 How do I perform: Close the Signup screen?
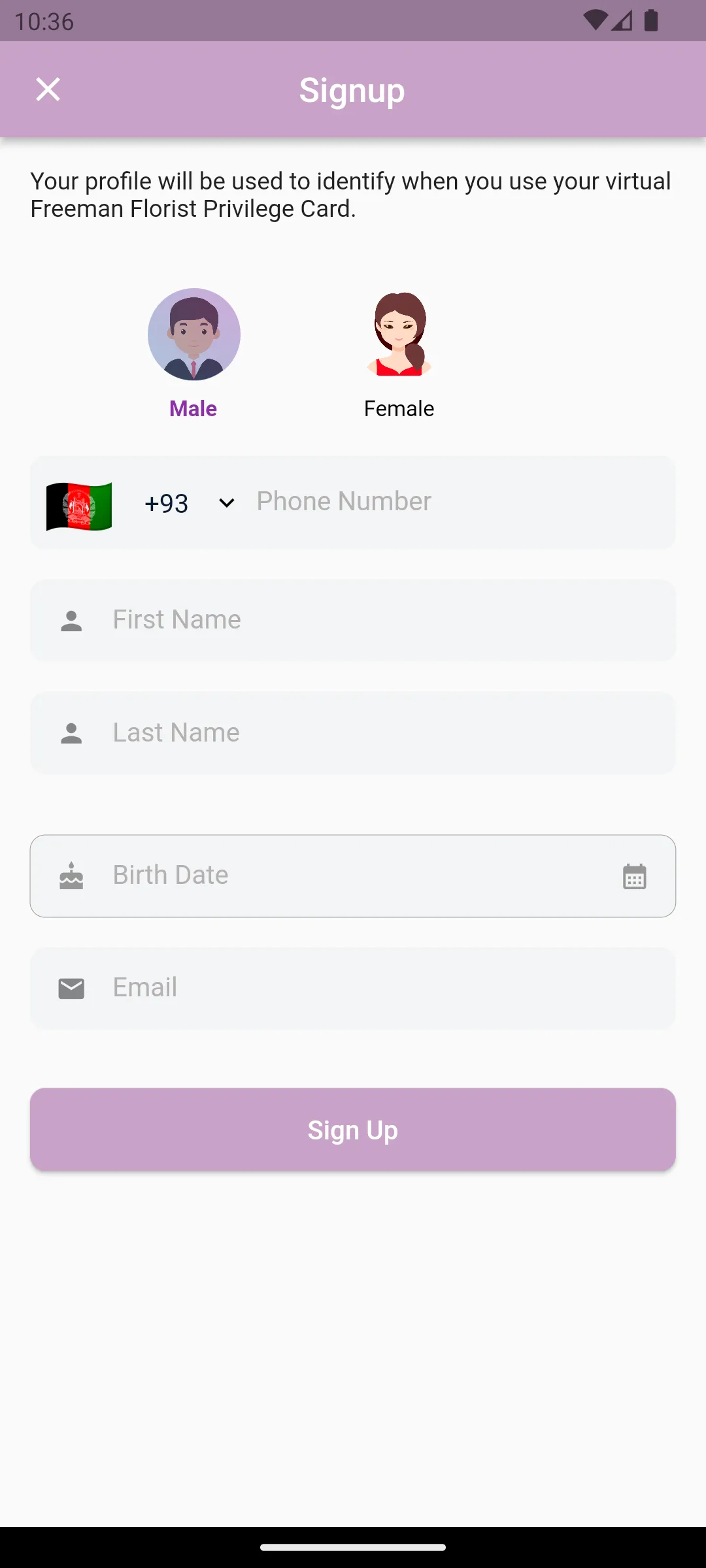tap(48, 90)
